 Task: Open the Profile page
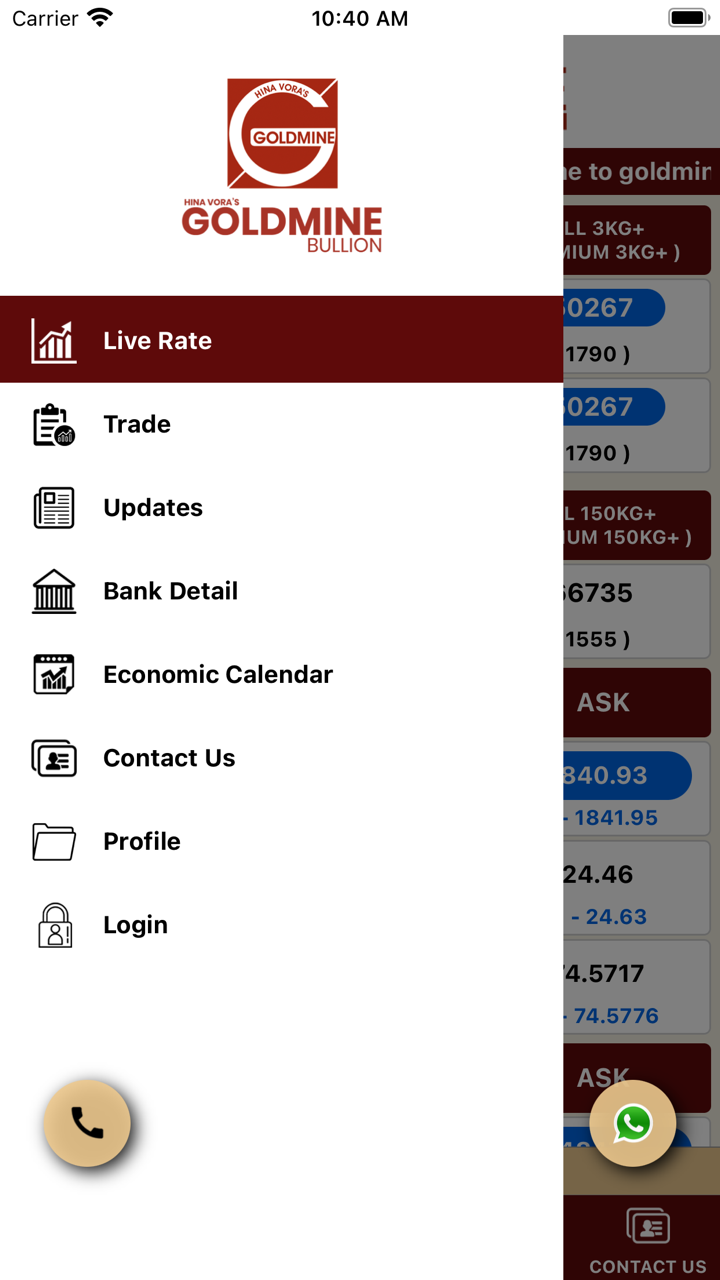(142, 842)
